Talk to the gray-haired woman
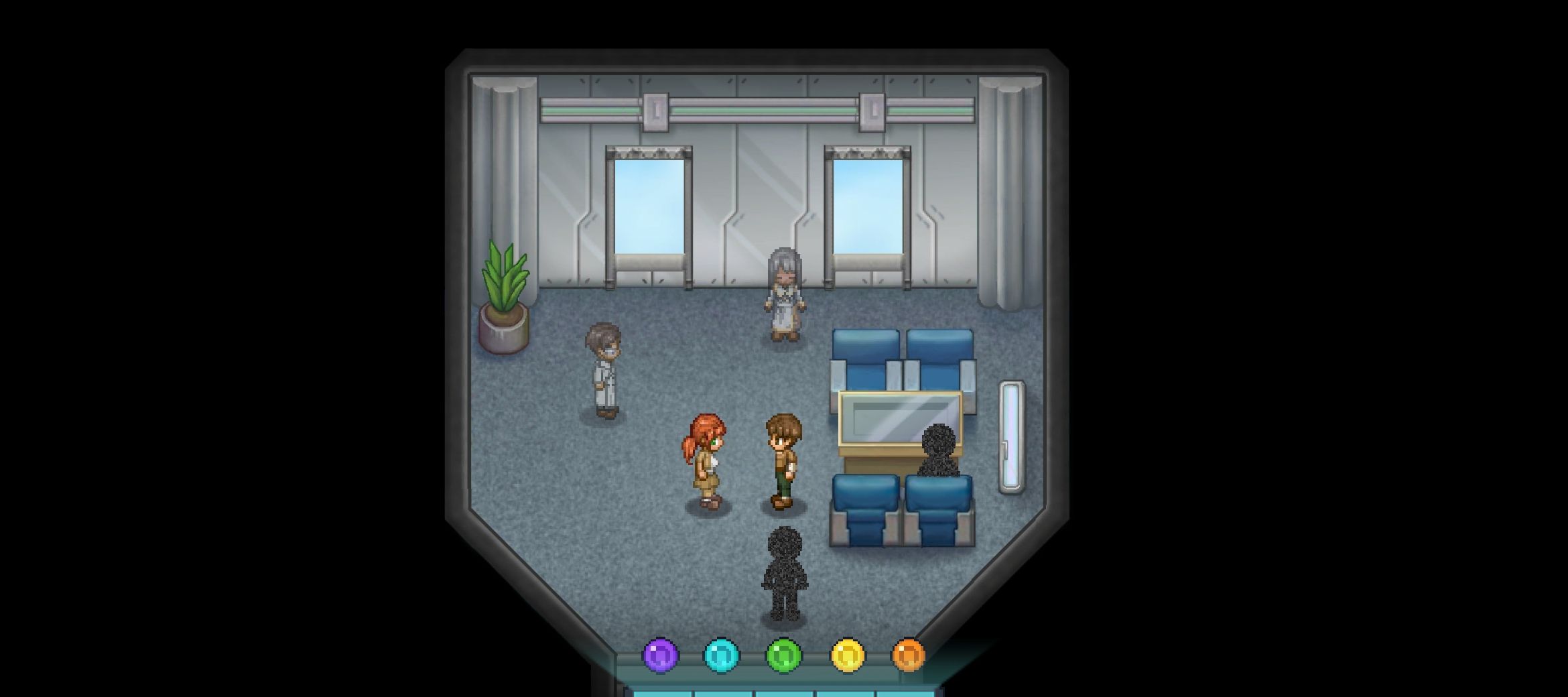Viewport: 1568px width, 697px height. coord(784,295)
